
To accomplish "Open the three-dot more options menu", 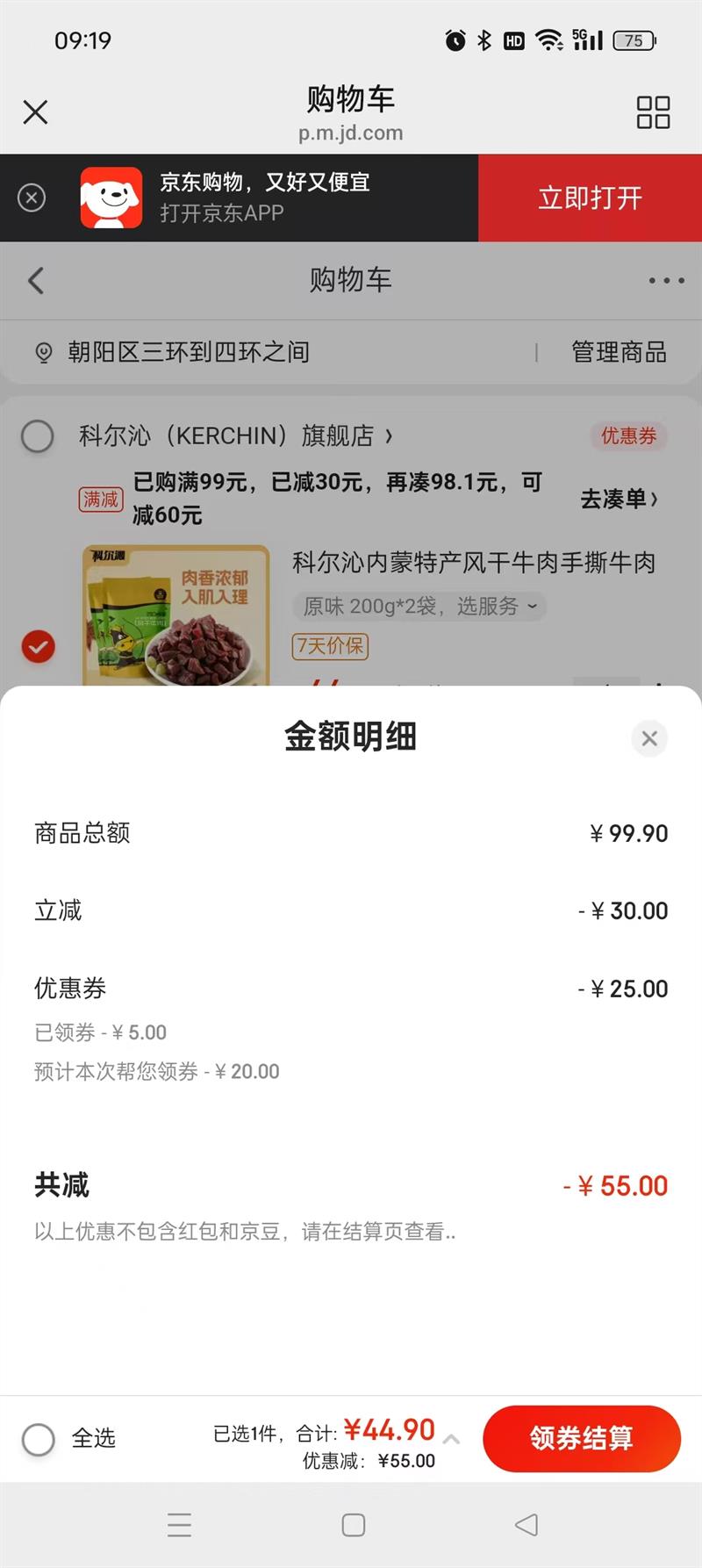I will 666,281.
